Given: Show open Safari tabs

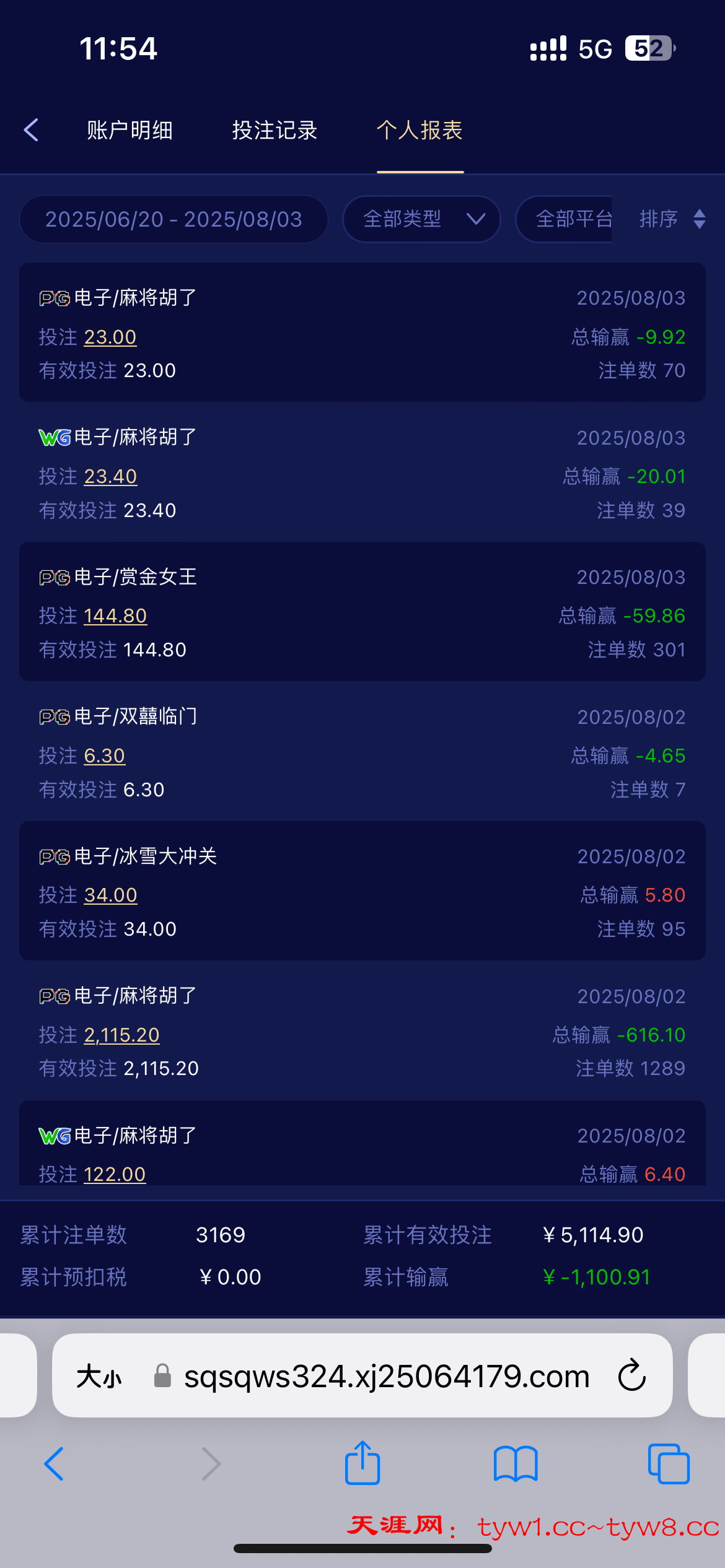Looking at the screenshot, I should click(669, 1464).
